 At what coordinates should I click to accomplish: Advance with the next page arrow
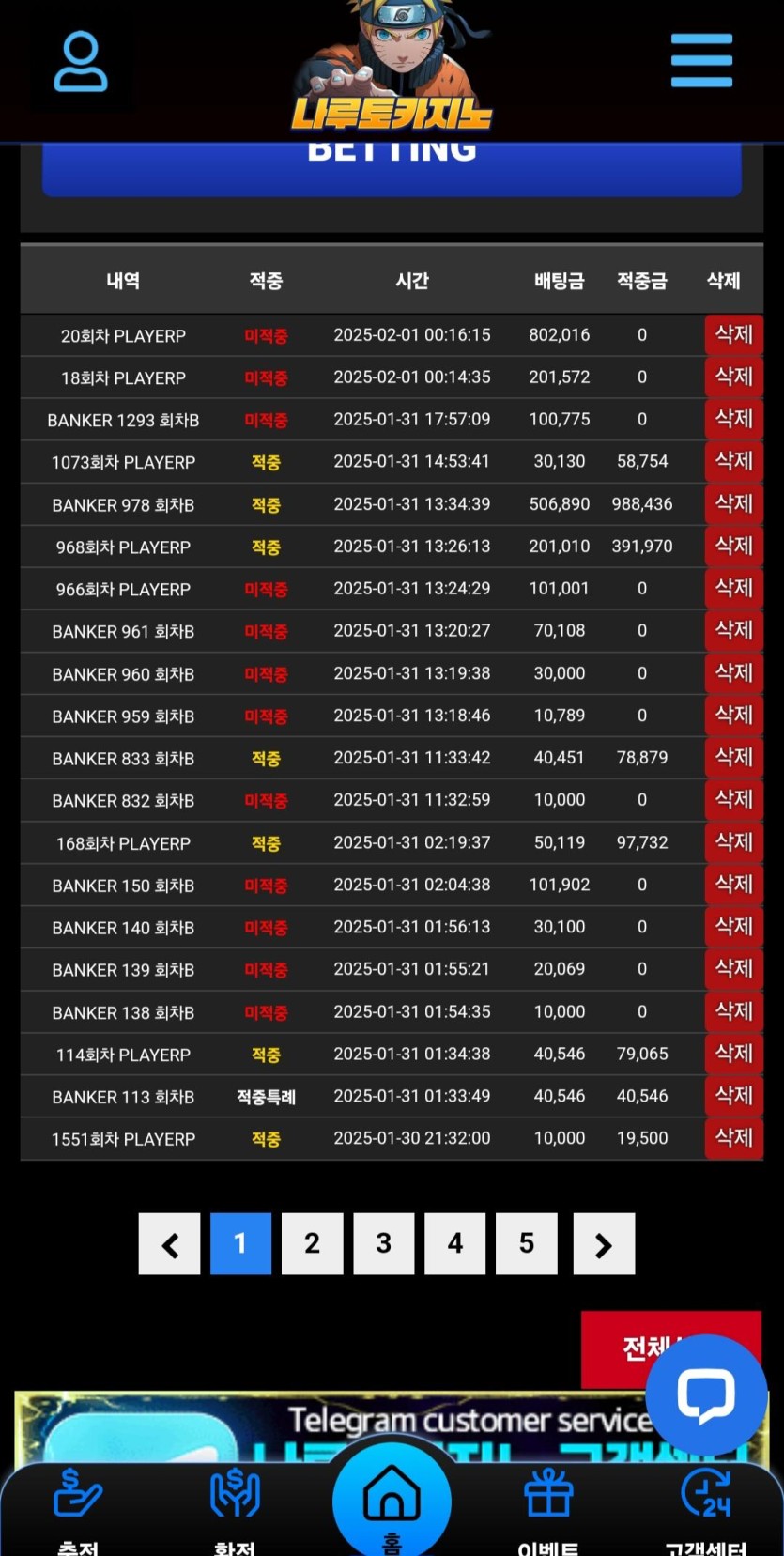[604, 1243]
